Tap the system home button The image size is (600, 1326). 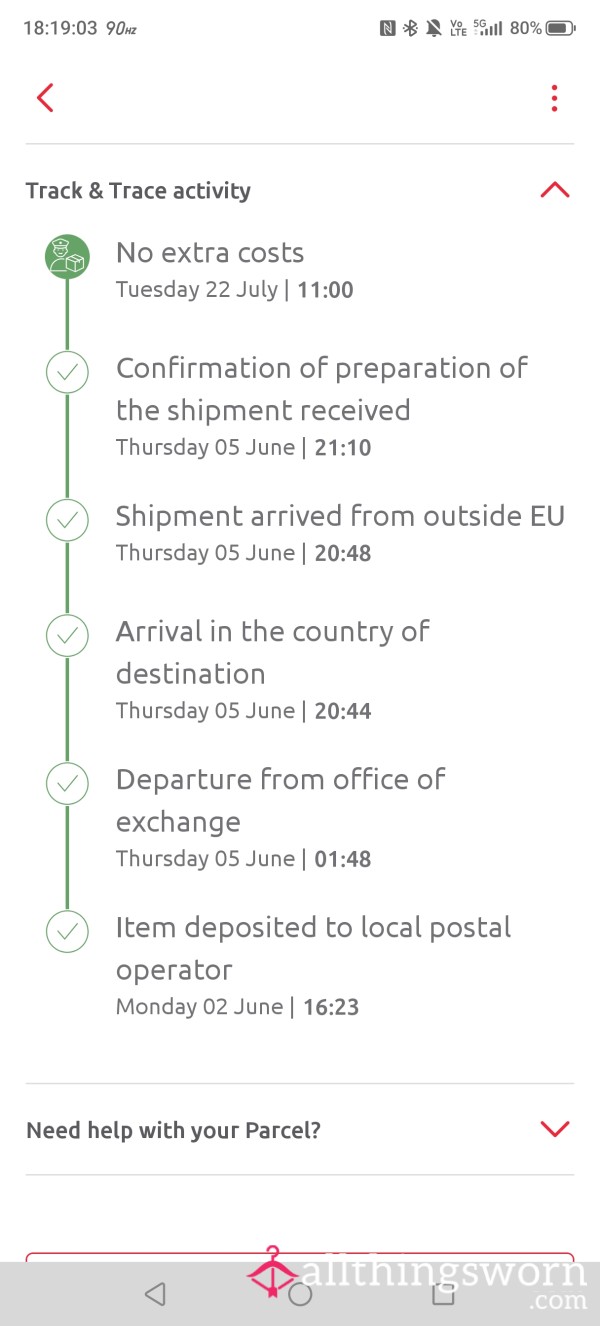[300, 1294]
